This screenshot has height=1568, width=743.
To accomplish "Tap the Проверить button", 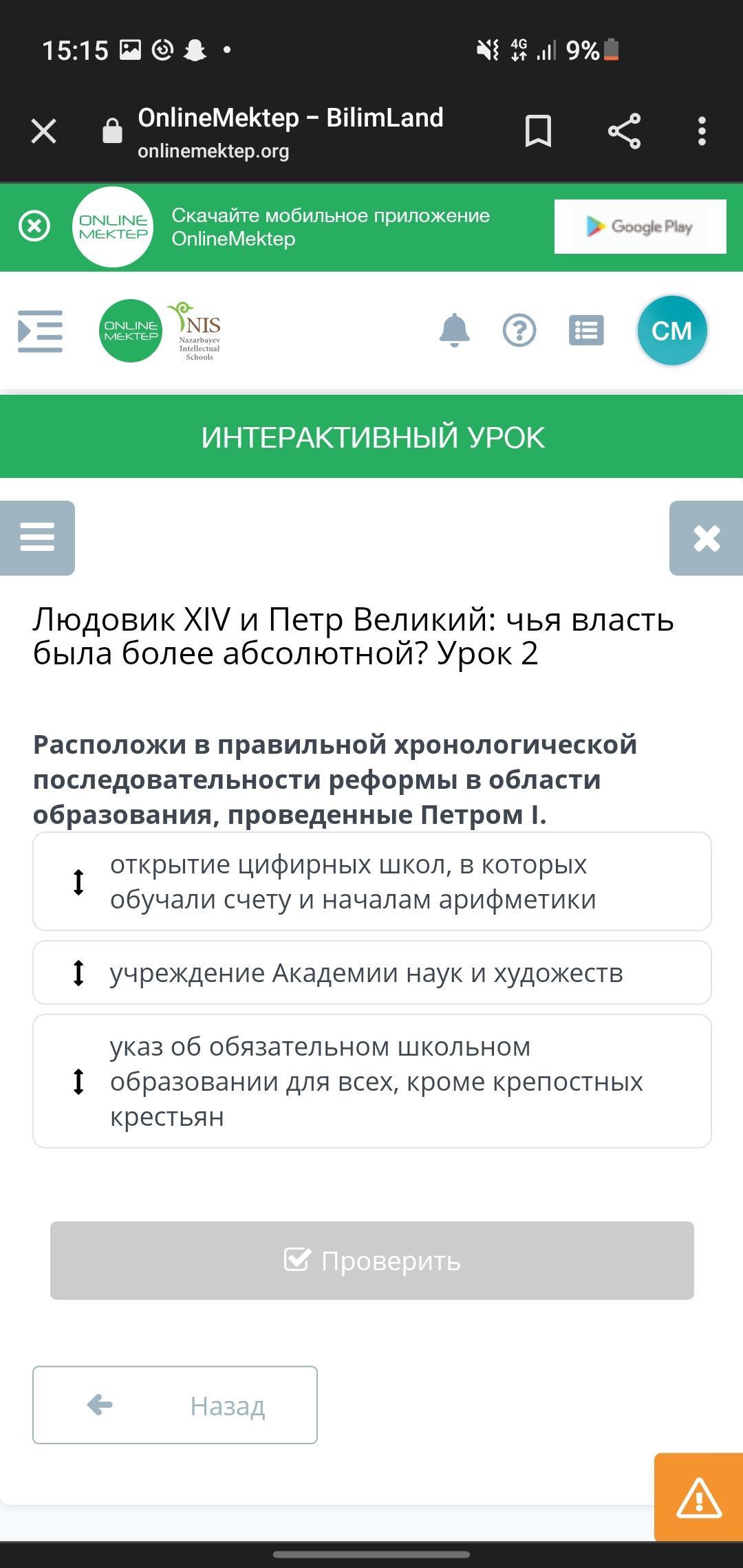I will coord(371,1261).
